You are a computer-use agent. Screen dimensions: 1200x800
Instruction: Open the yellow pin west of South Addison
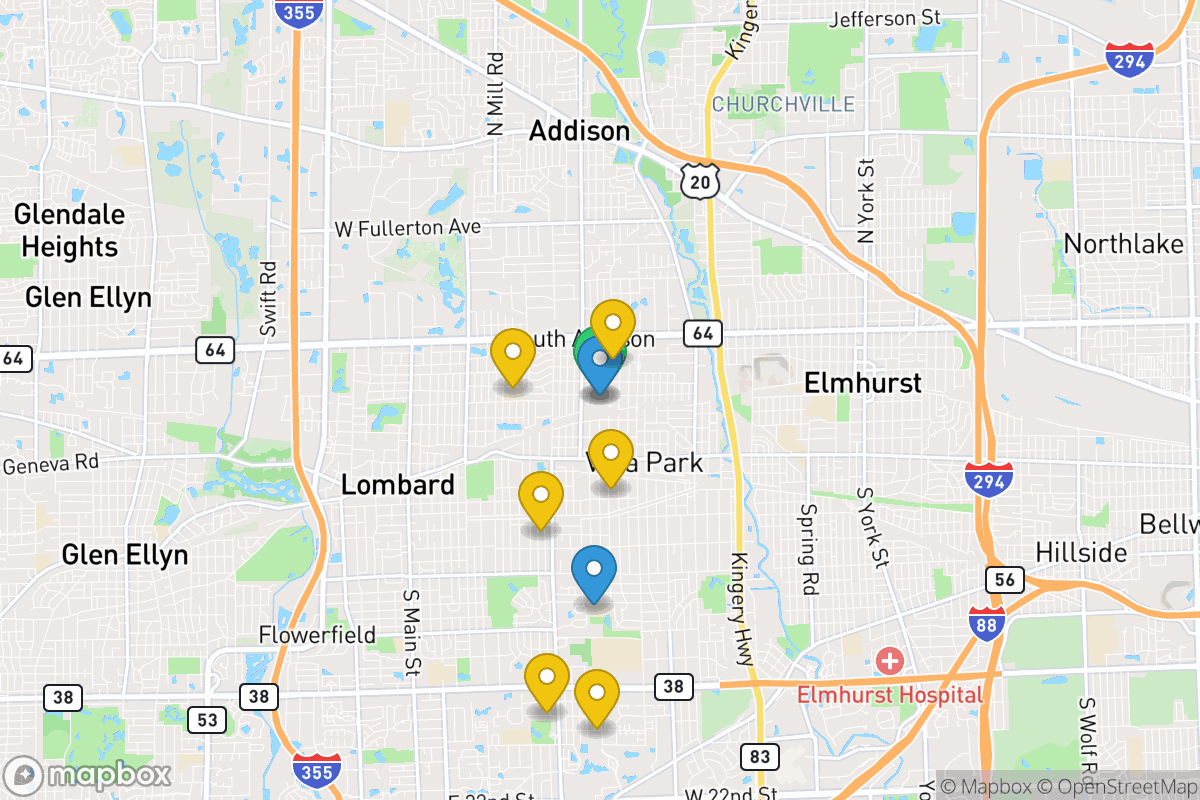(513, 353)
